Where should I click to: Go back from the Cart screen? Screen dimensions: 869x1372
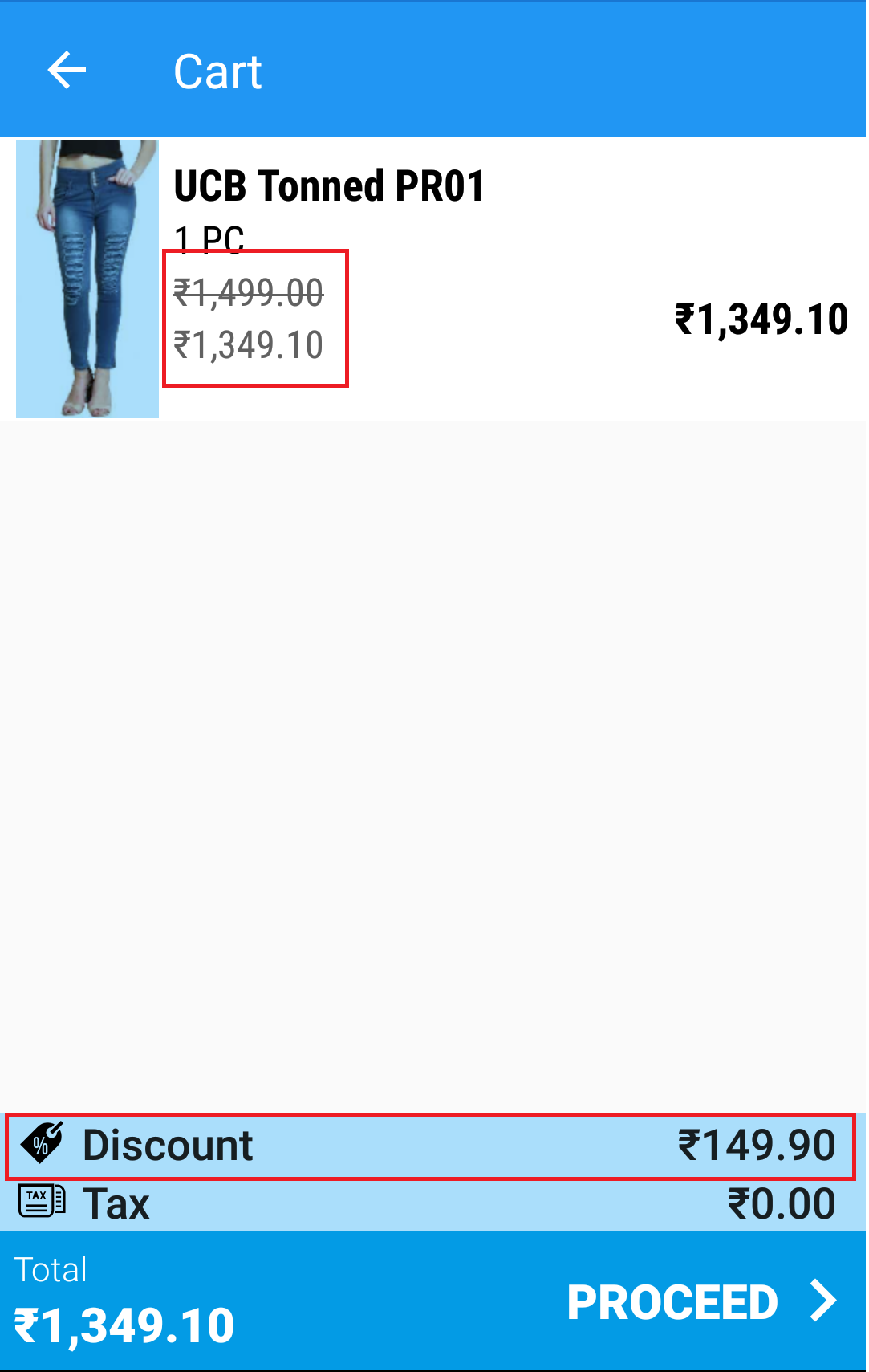click(x=67, y=71)
